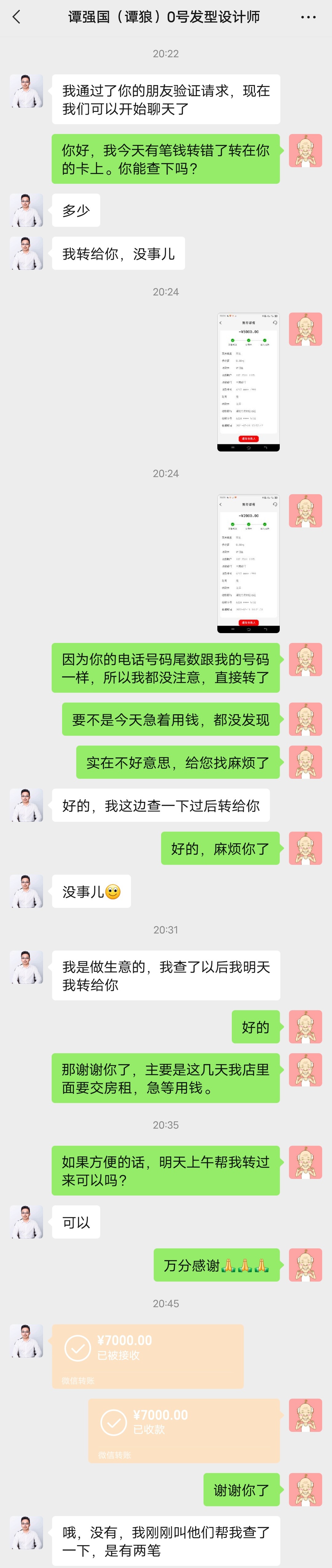The width and height of the screenshot is (332, 1568).
Task: Tap own avatar beside the 谢谢你了 message
Action: [x=305, y=1489]
